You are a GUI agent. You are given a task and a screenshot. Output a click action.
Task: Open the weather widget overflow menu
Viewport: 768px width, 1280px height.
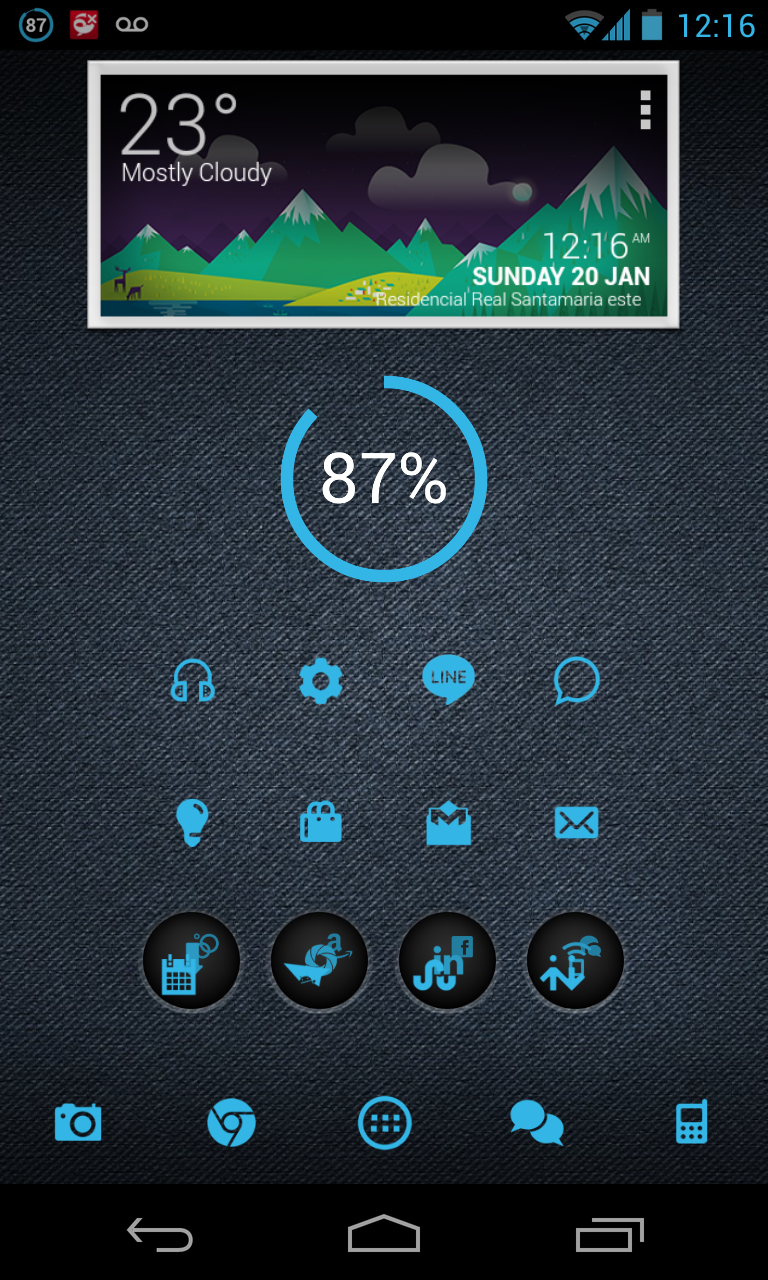[x=646, y=109]
